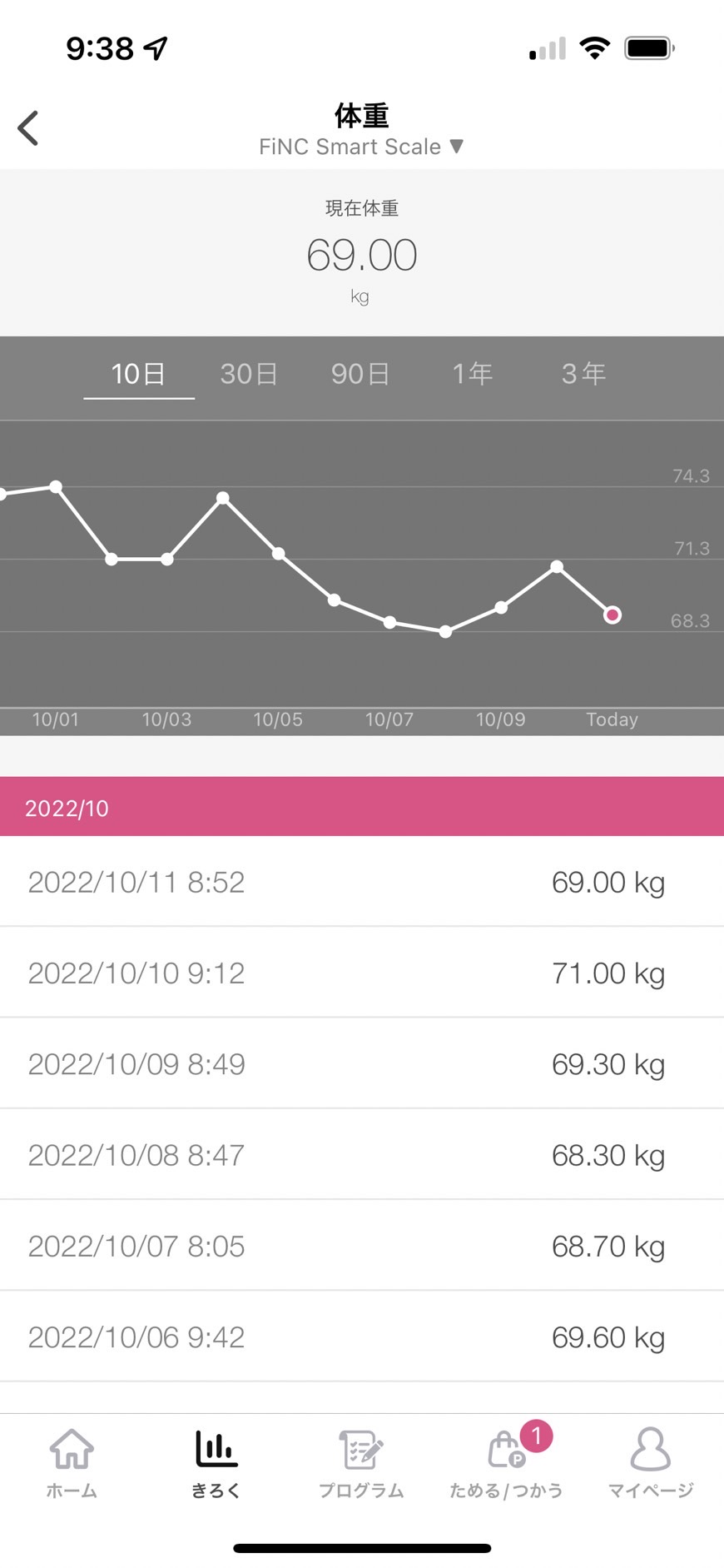Screen dimensions: 724x1568
Task: Open the 2022/10/10 9:12 weight entry
Action: point(362,973)
